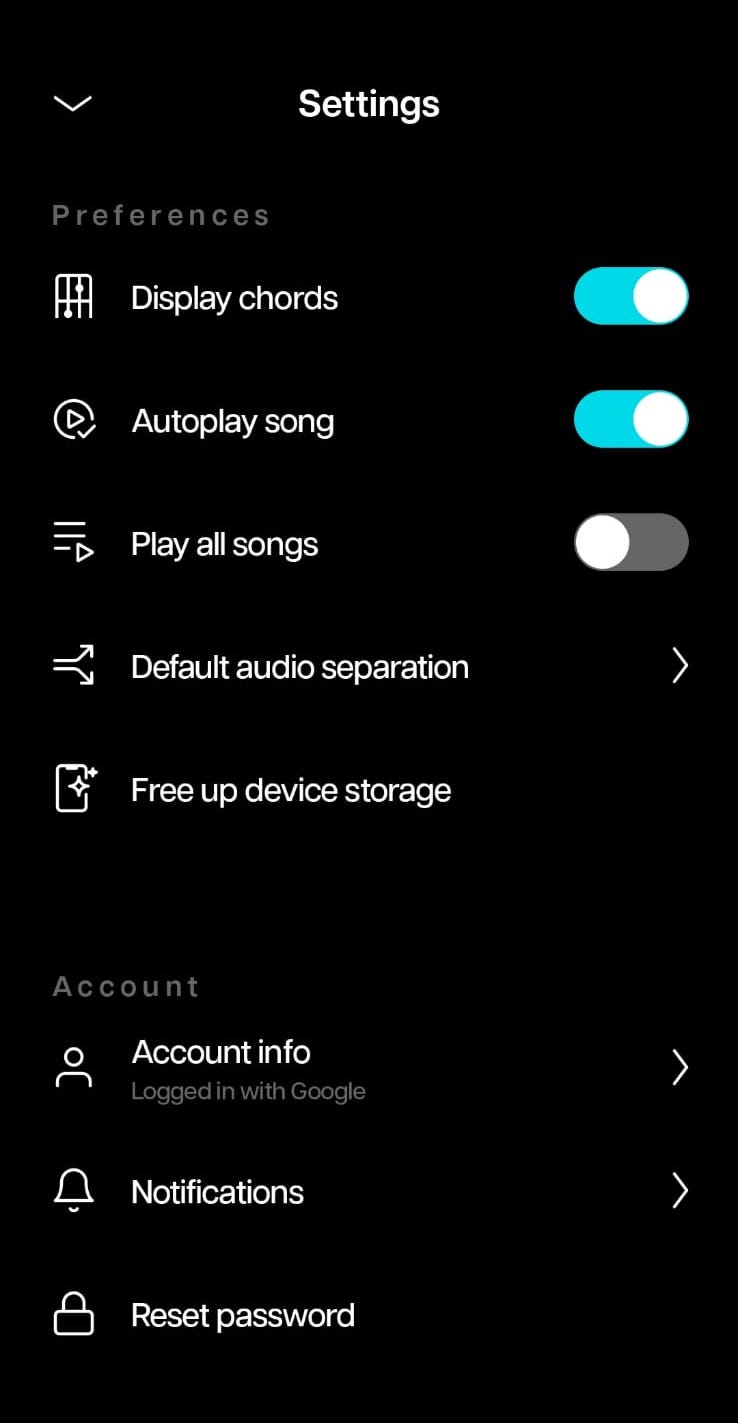Click the Reset password lock icon
Viewport: 738px width, 1423px height.
(74, 1314)
